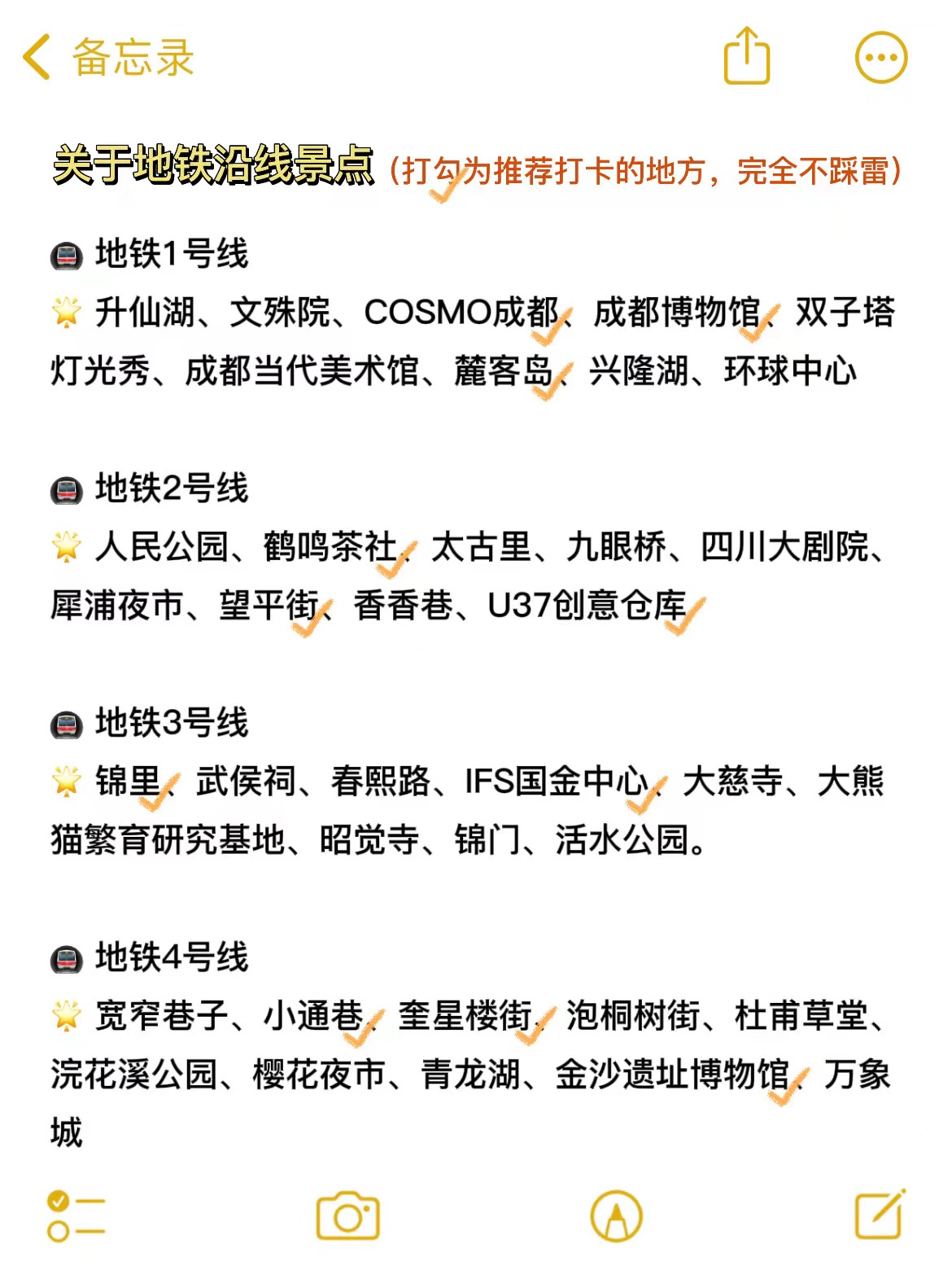Tap the title 关于地铁沿线景点
This screenshot has height=1270, width=952.
tap(212, 163)
